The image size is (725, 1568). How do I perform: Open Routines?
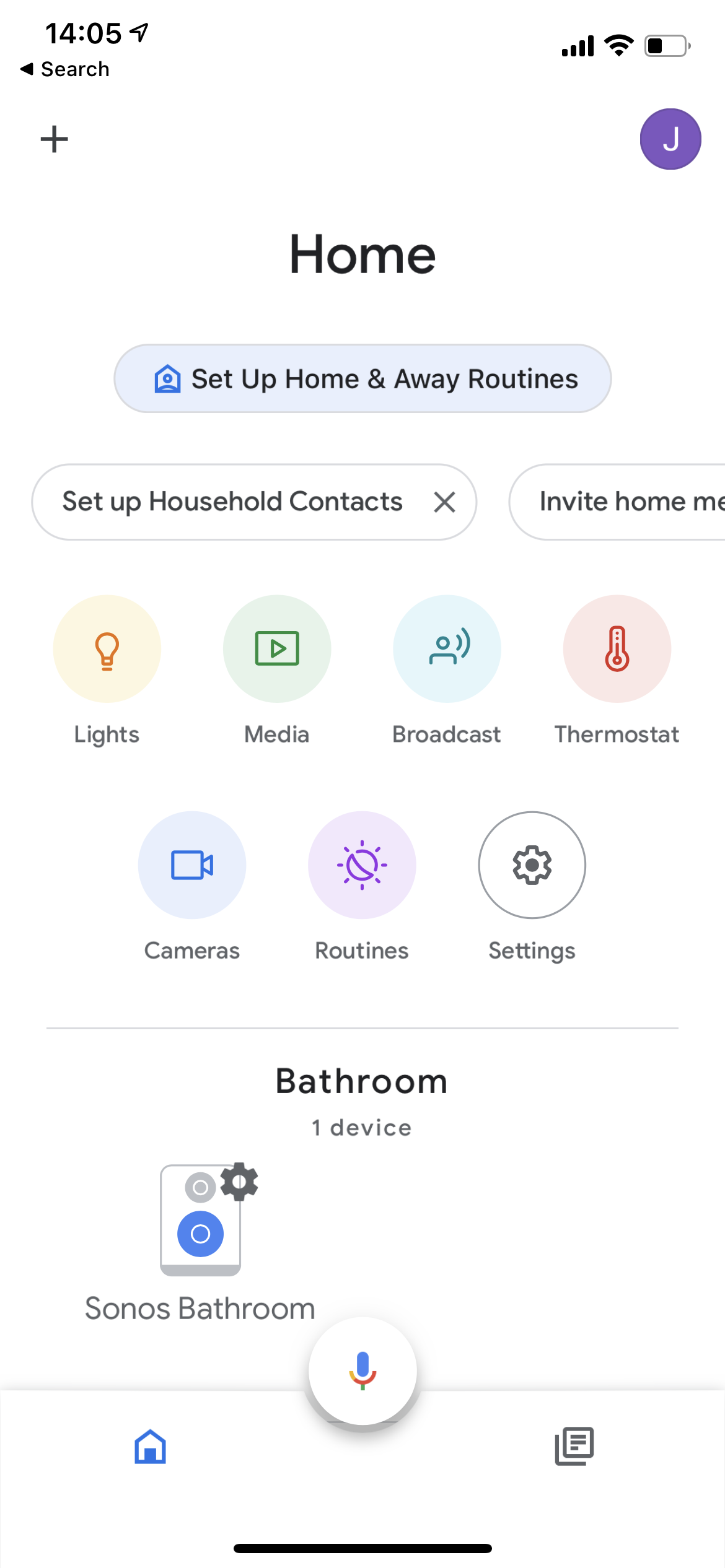[362, 865]
